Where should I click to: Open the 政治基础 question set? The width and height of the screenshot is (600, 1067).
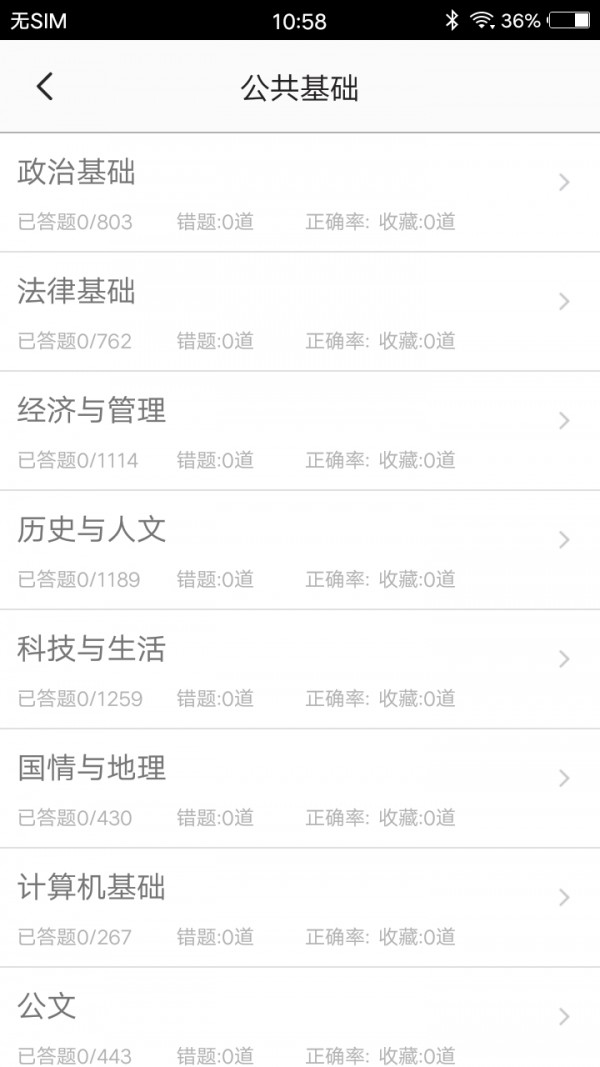(300, 193)
